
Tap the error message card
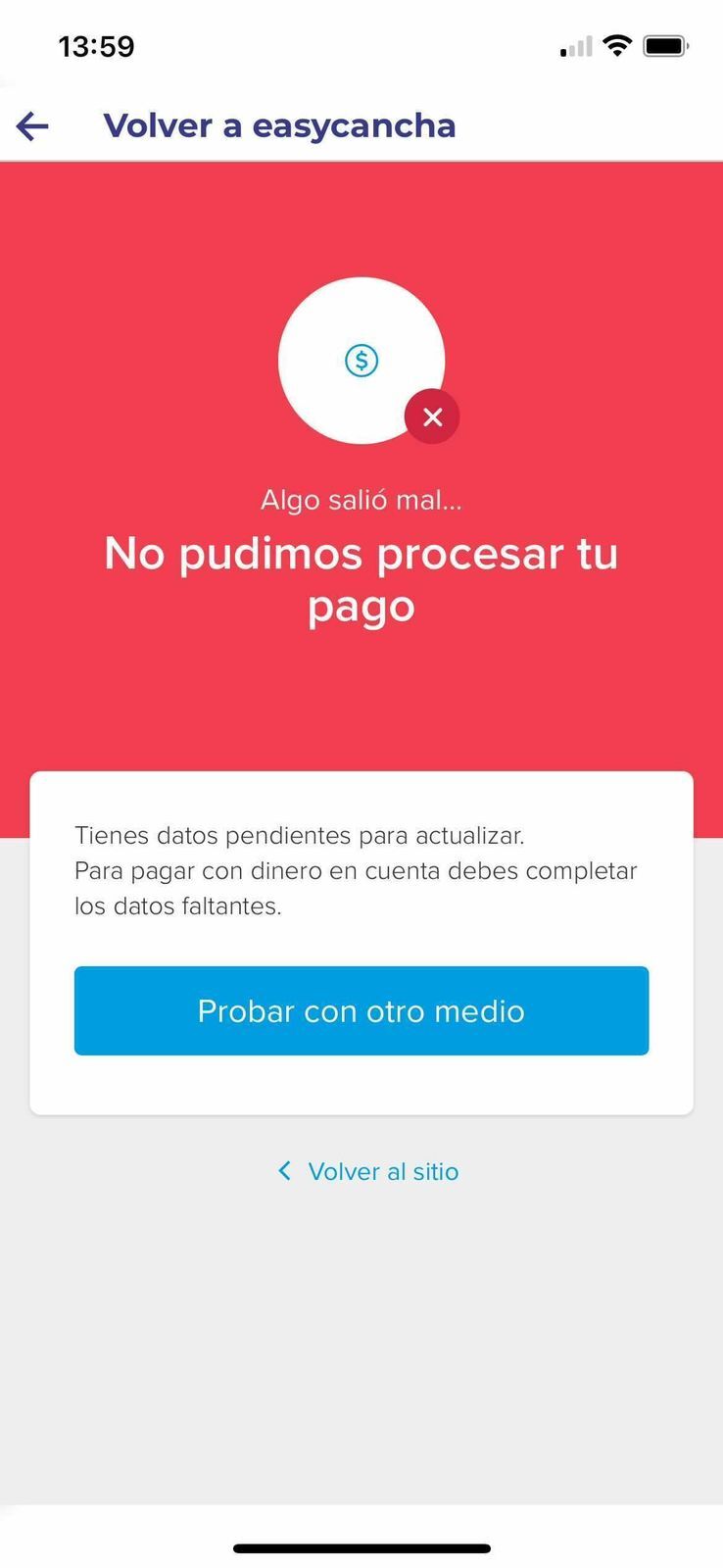click(361, 941)
